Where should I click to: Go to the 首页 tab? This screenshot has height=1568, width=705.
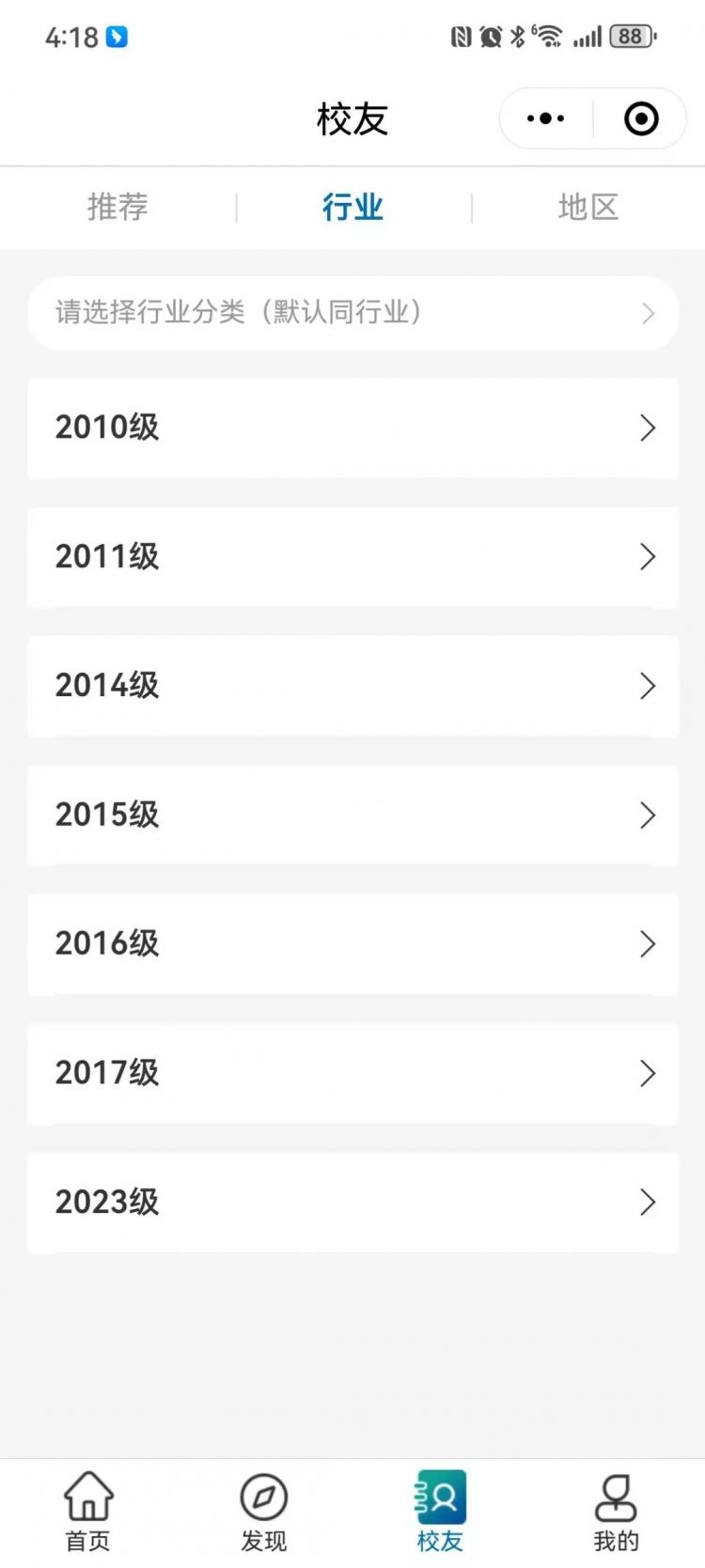pos(88,1512)
